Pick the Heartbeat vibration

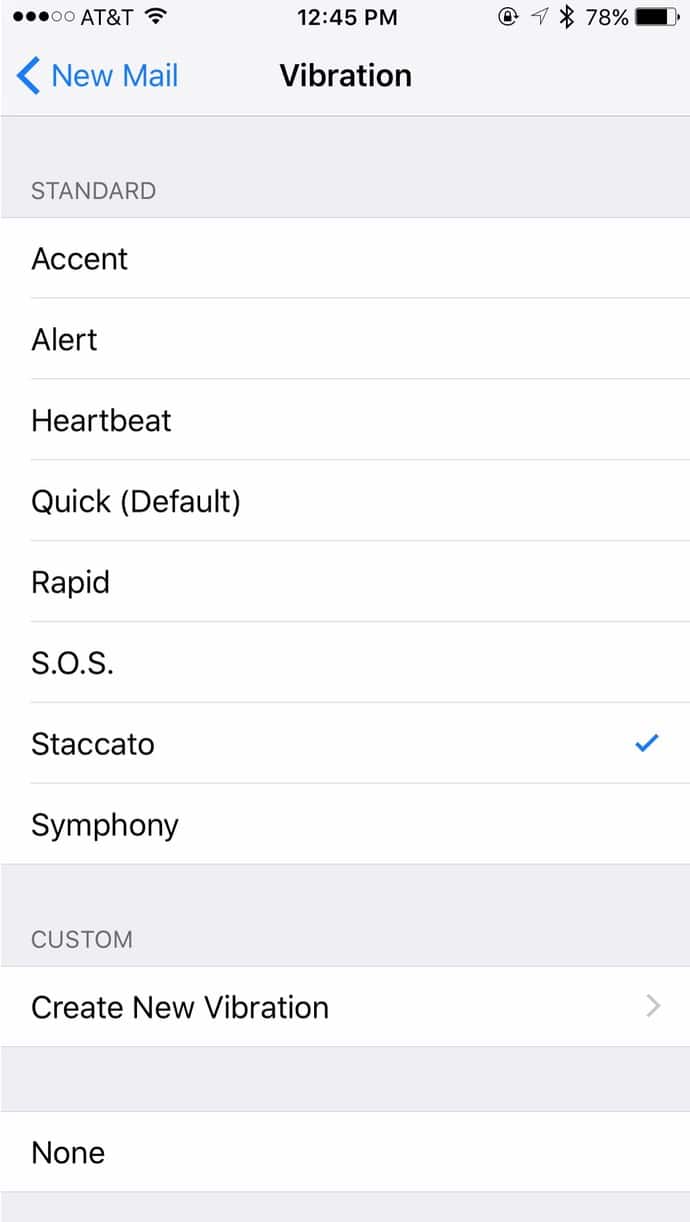pyautogui.click(x=345, y=420)
